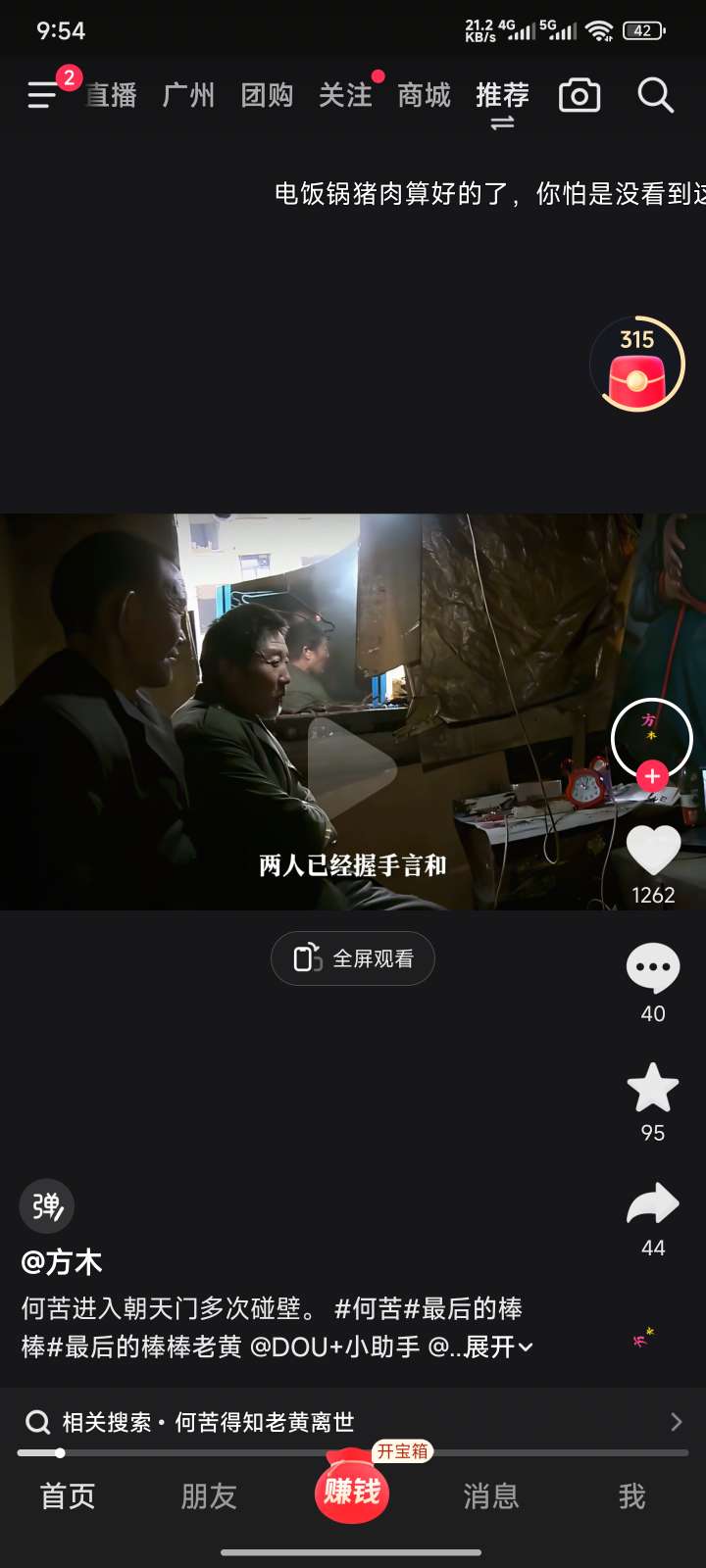Go to the 关注 feed
Image resolution: width=706 pixels, height=1568 pixels.
tap(345, 95)
